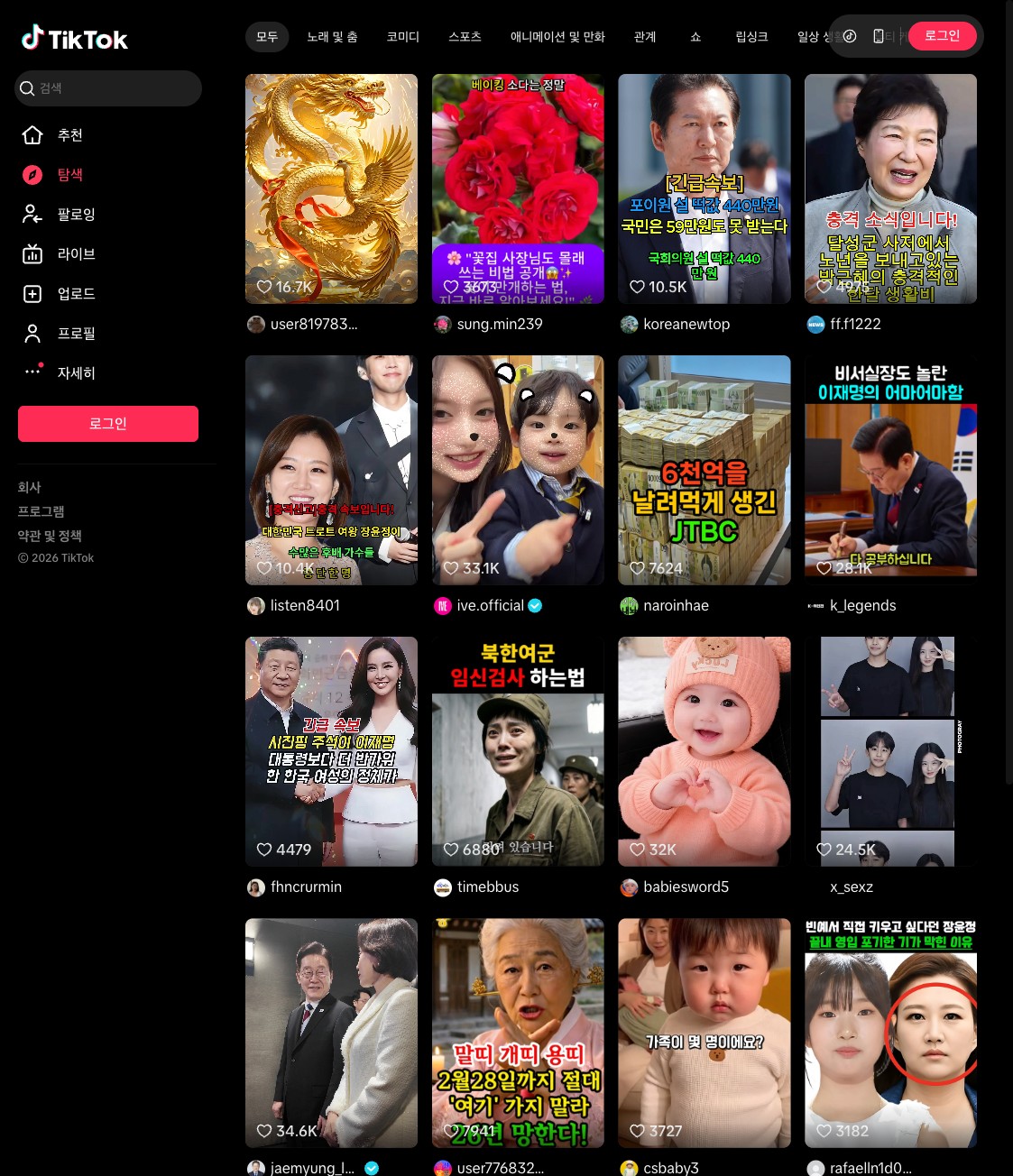Select the 노래 및 춤 category chip

332,37
